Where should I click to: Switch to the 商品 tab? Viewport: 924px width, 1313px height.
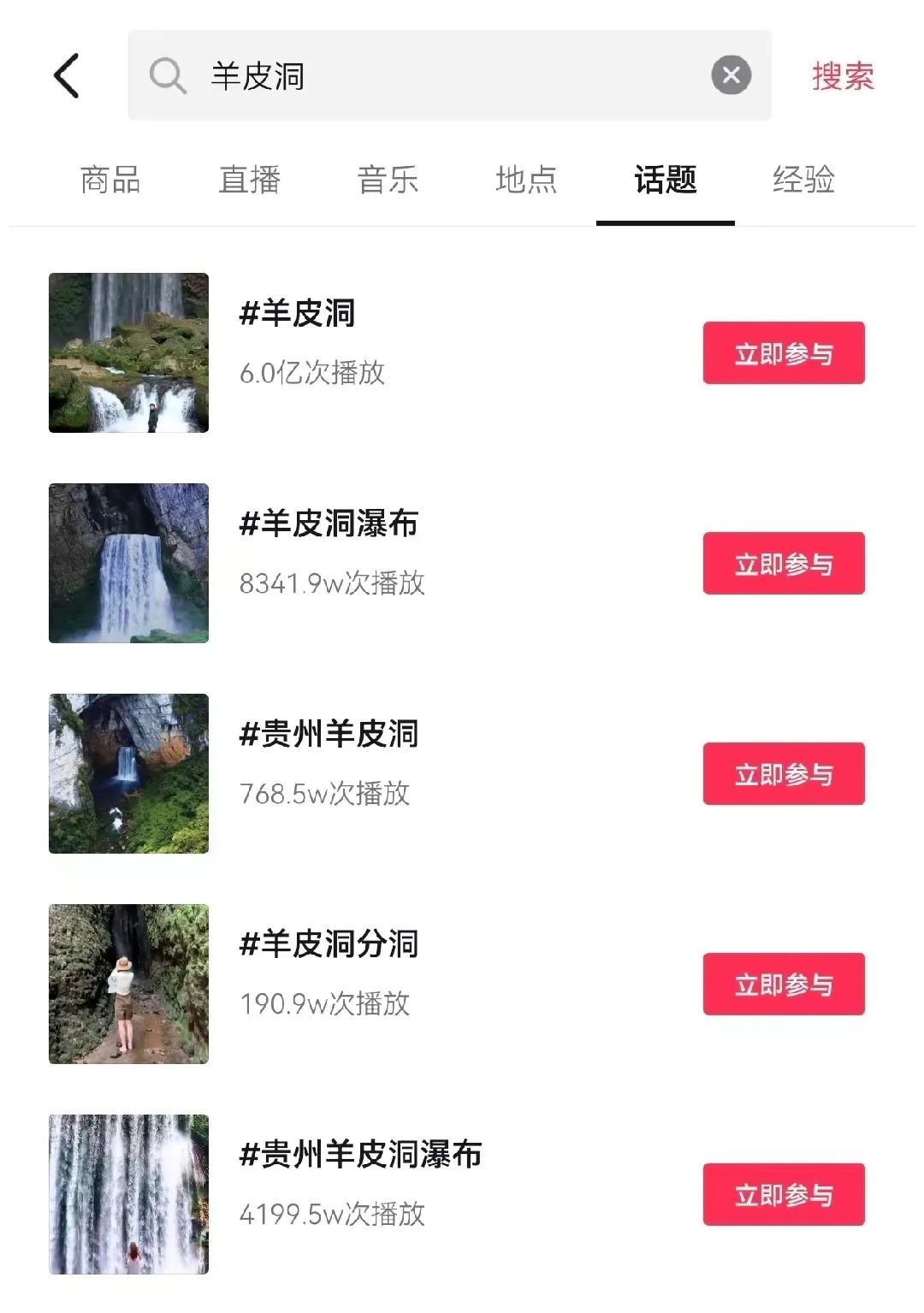pos(110,180)
